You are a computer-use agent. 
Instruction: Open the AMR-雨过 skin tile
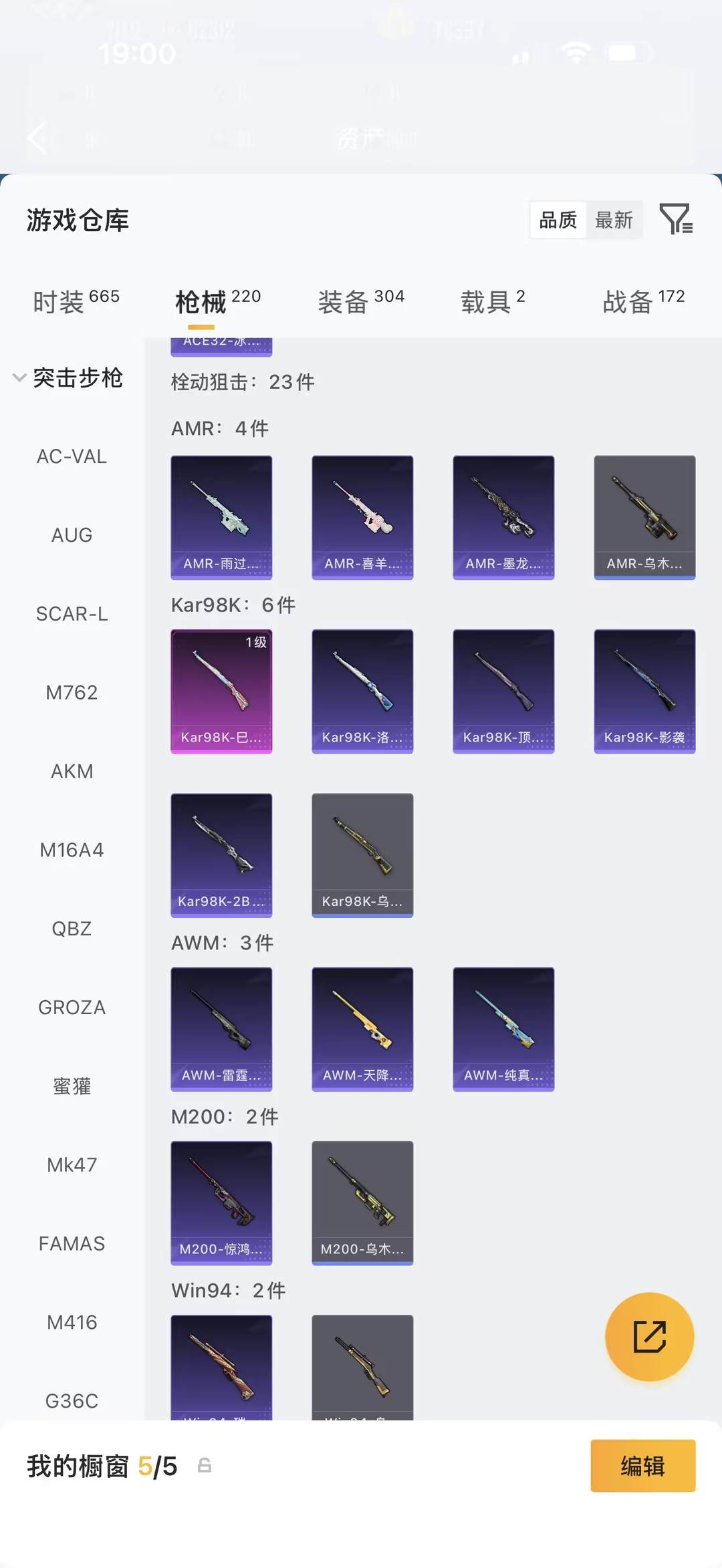tap(221, 517)
